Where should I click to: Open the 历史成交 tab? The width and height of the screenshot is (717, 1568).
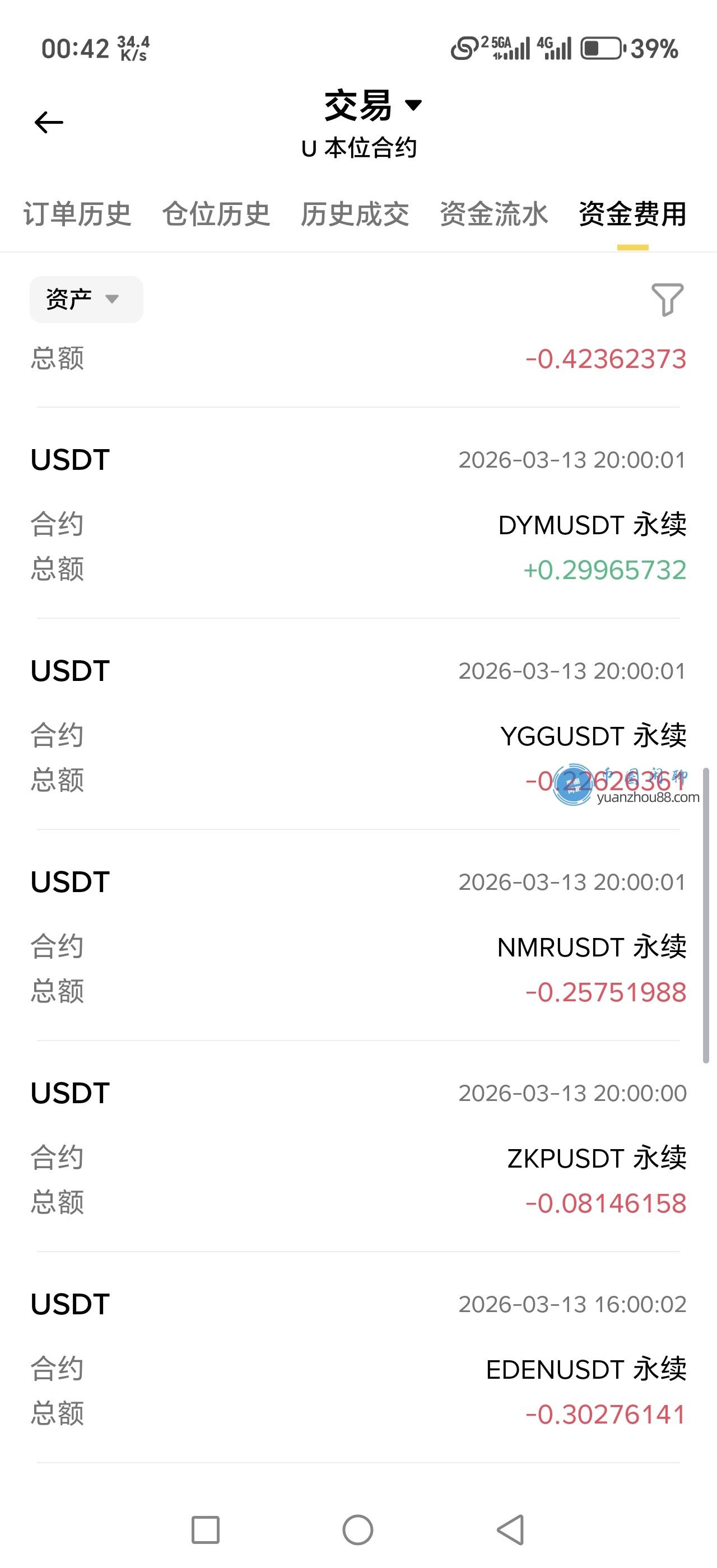click(355, 214)
